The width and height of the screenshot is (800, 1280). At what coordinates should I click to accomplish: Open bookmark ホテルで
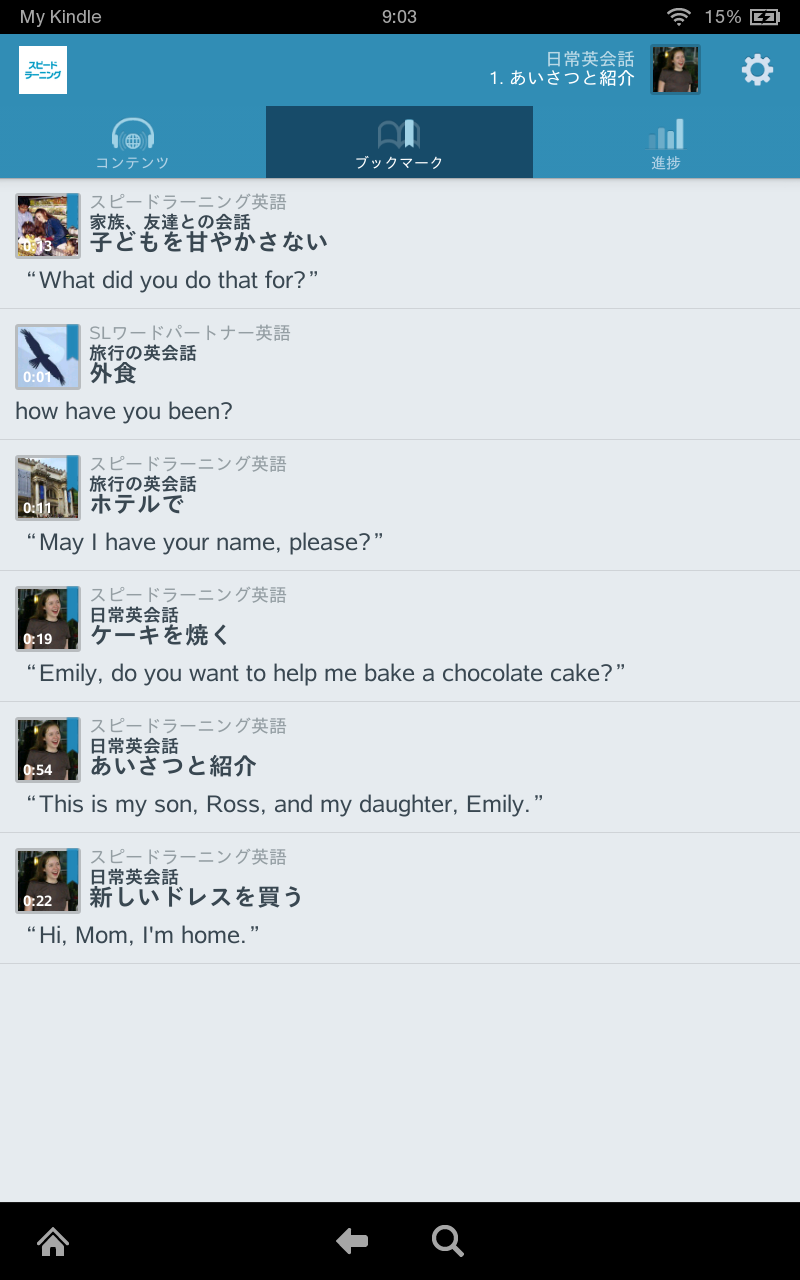coord(400,506)
